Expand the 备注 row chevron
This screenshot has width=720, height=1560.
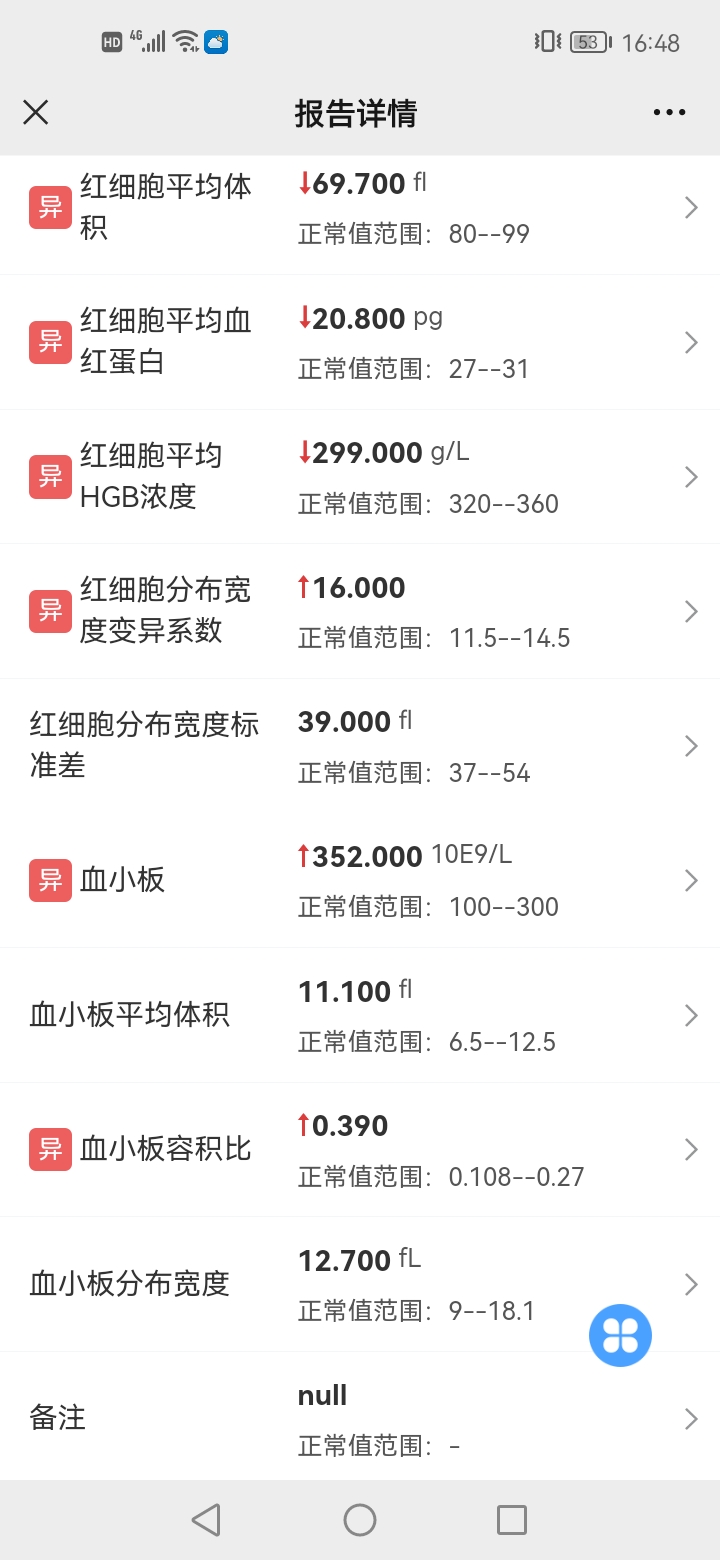click(690, 1418)
